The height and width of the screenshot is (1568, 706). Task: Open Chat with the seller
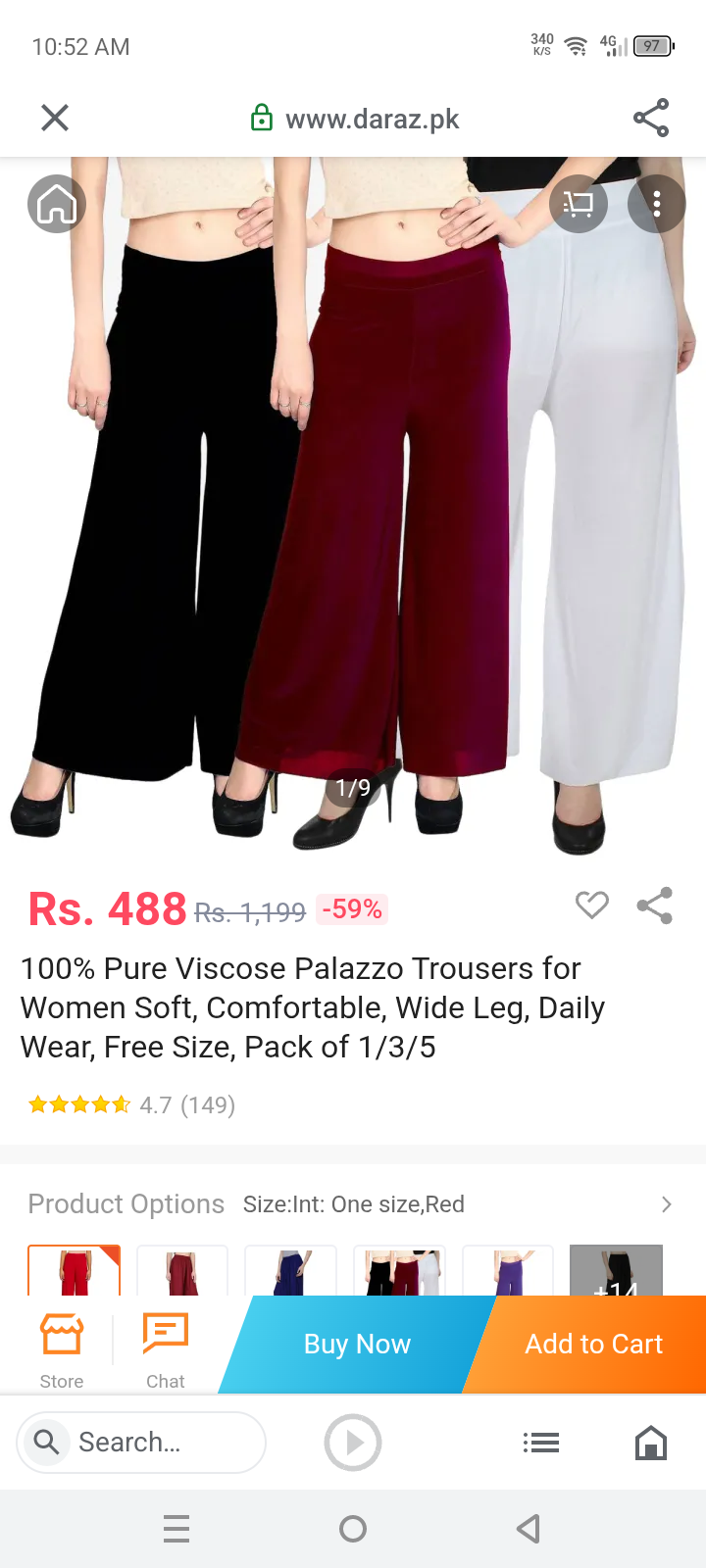[165, 1350]
